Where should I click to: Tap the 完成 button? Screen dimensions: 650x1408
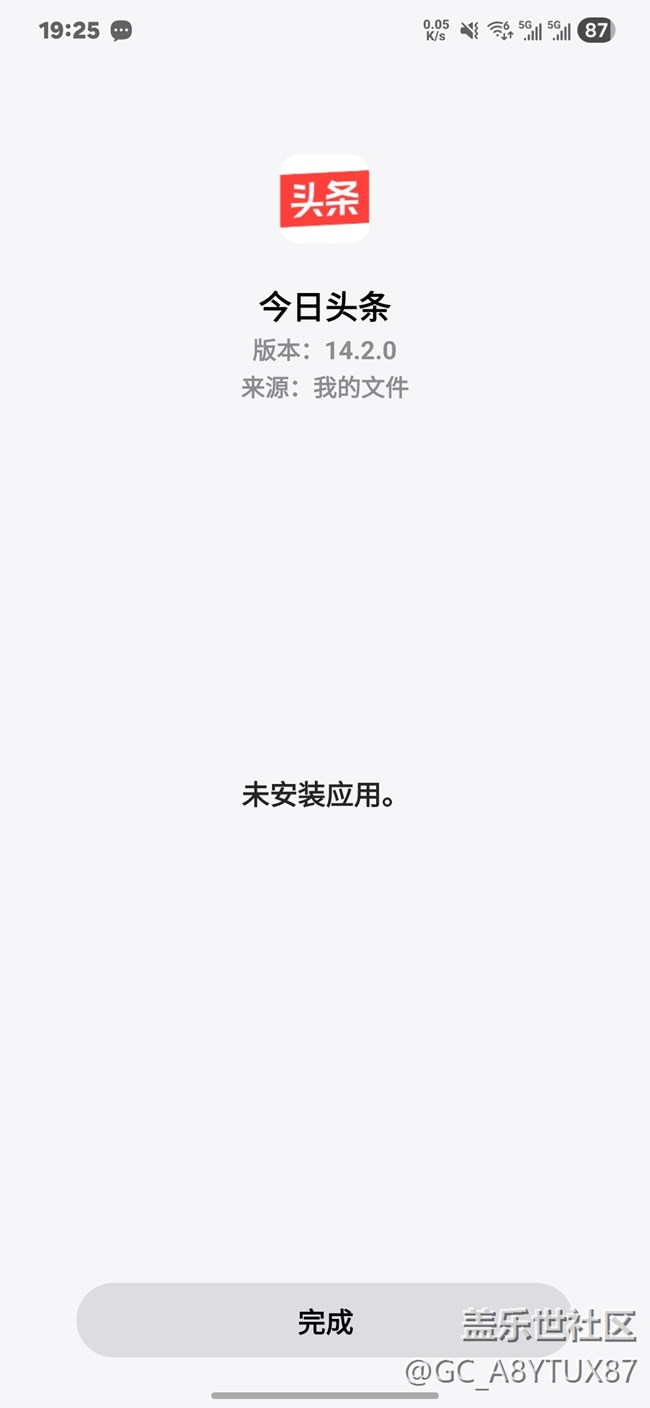[325, 1321]
